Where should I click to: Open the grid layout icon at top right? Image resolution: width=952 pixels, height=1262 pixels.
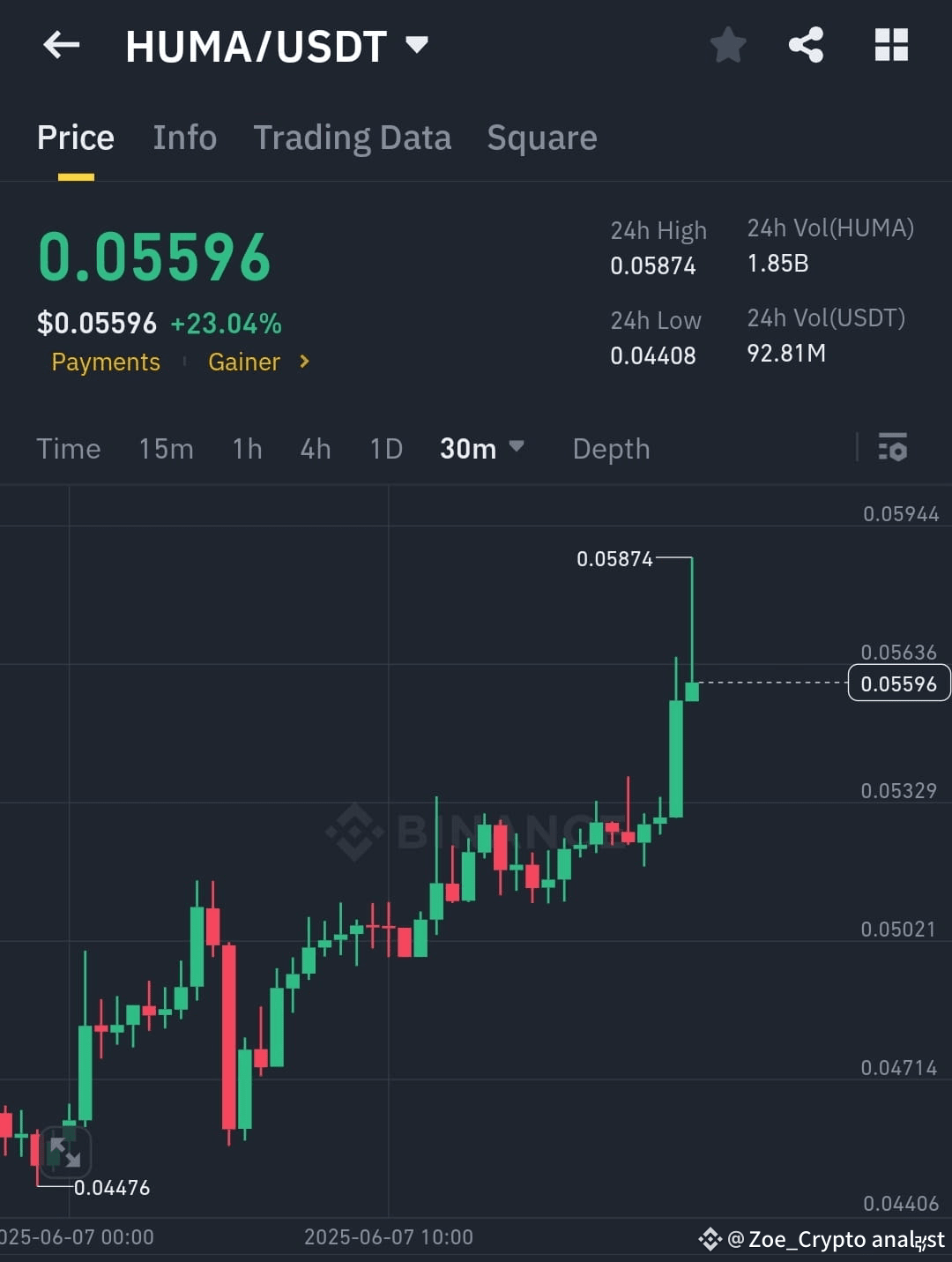point(890,46)
